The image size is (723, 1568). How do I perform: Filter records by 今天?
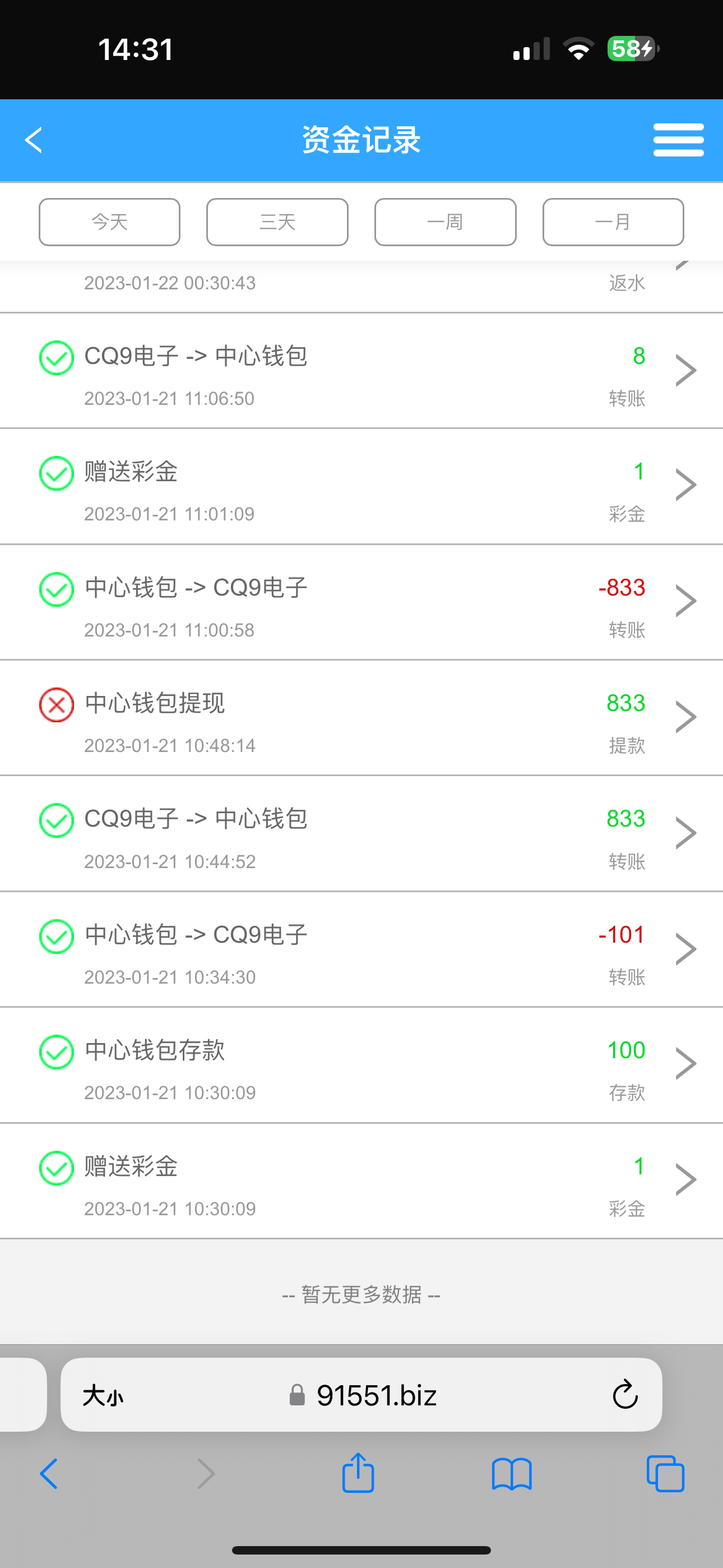(x=109, y=222)
